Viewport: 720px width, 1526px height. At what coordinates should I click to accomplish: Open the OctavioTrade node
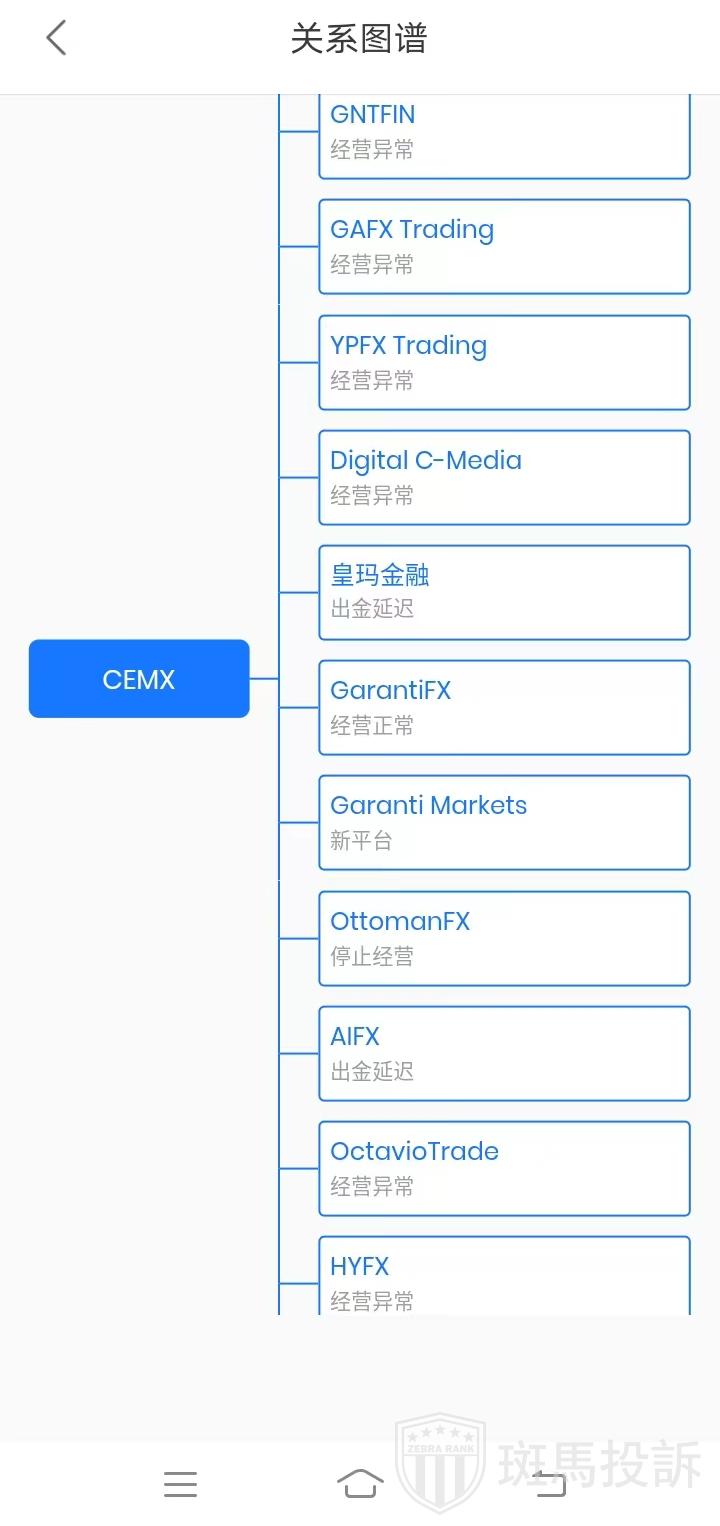504,1168
